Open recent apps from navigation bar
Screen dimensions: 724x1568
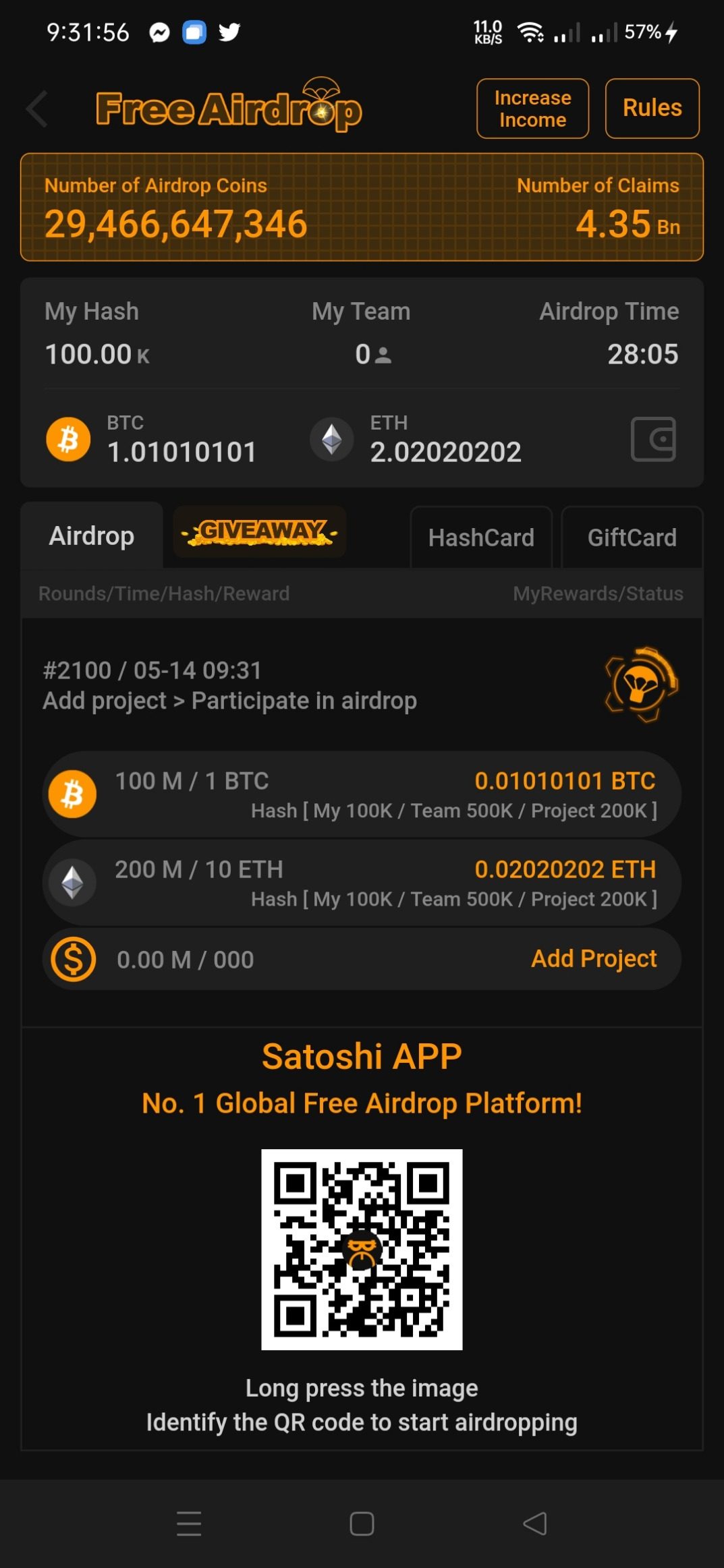[189, 1523]
